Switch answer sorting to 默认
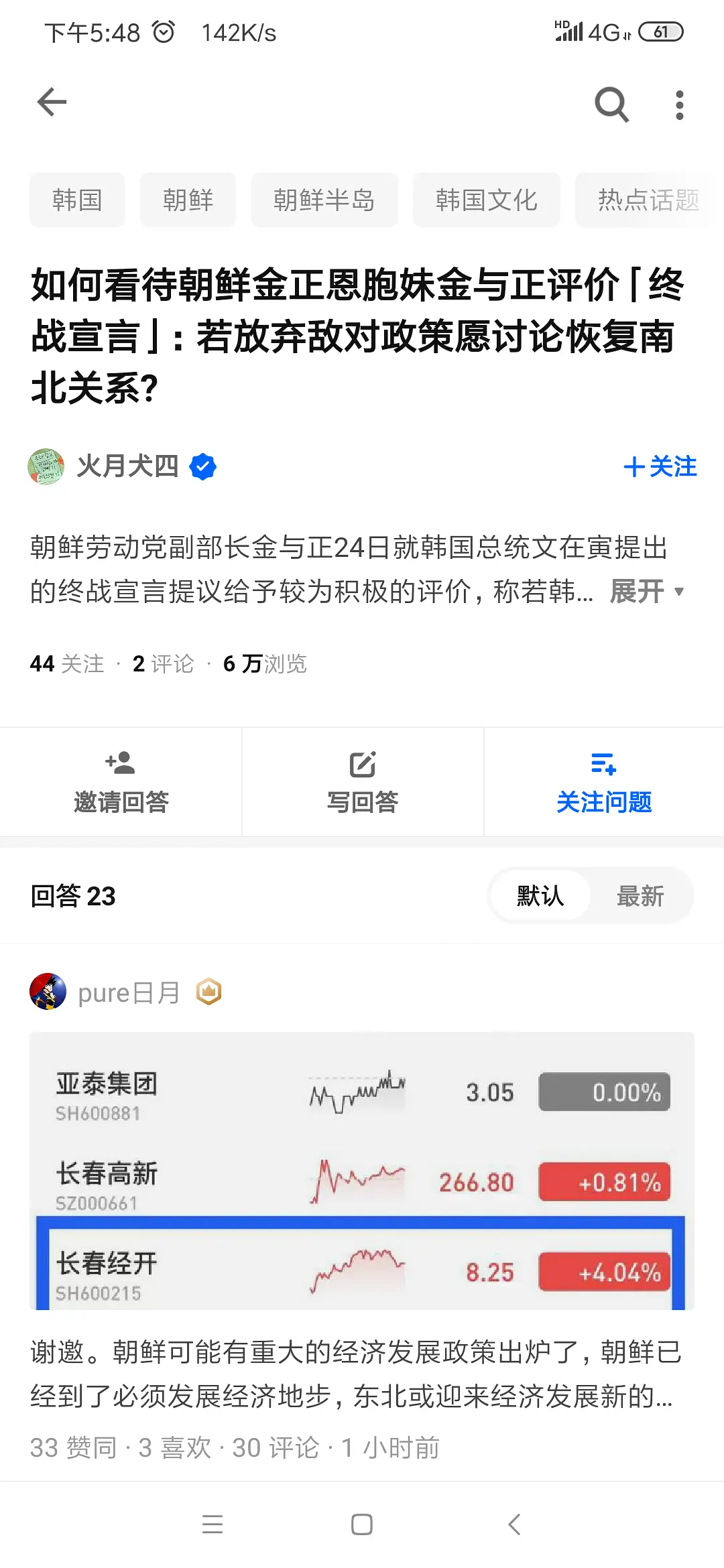The image size is (724, 1568). (x=540, y=896)
